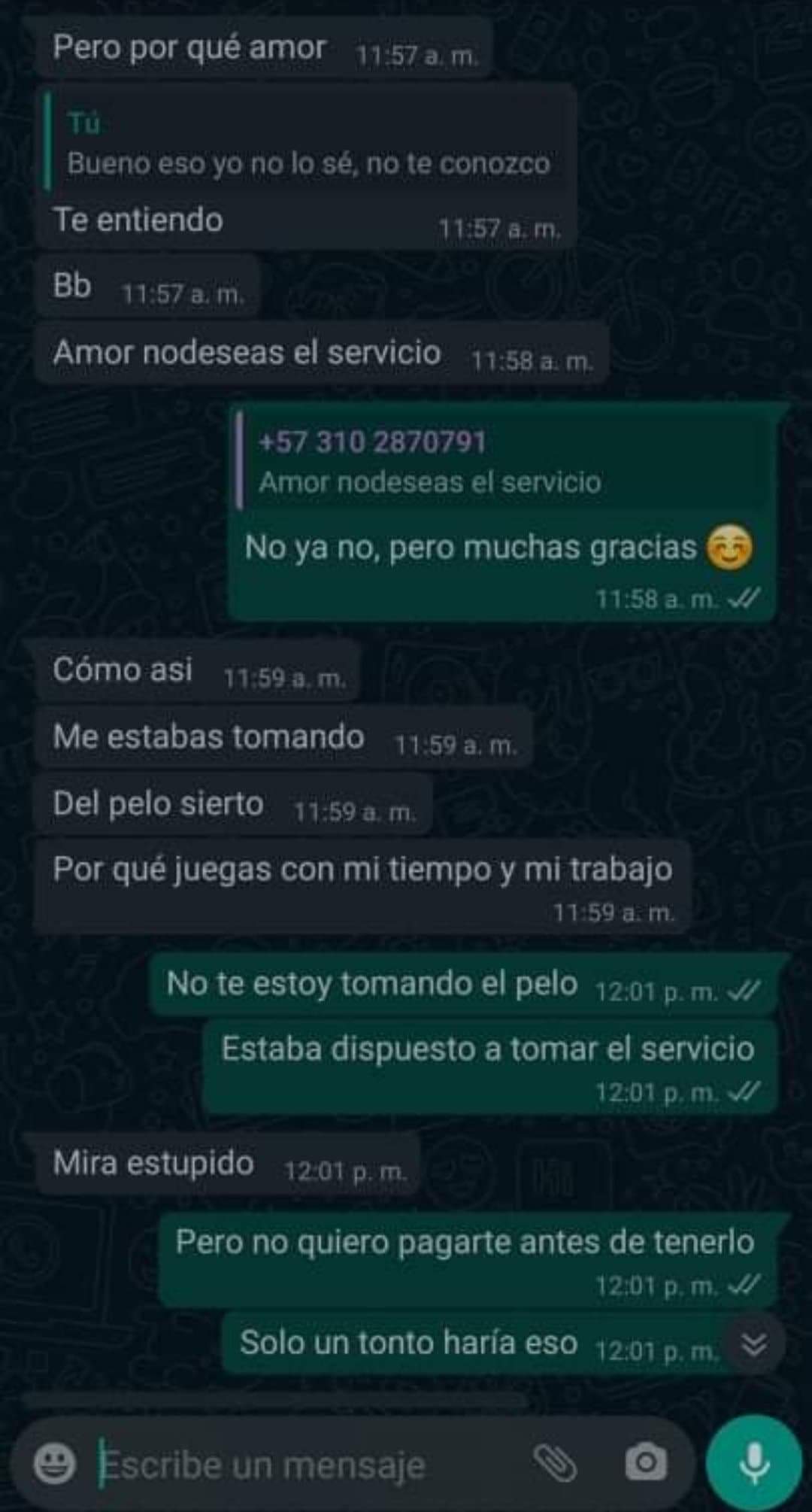
Task: Open the attachment paperclip
Action: (x=554, y=1463)
